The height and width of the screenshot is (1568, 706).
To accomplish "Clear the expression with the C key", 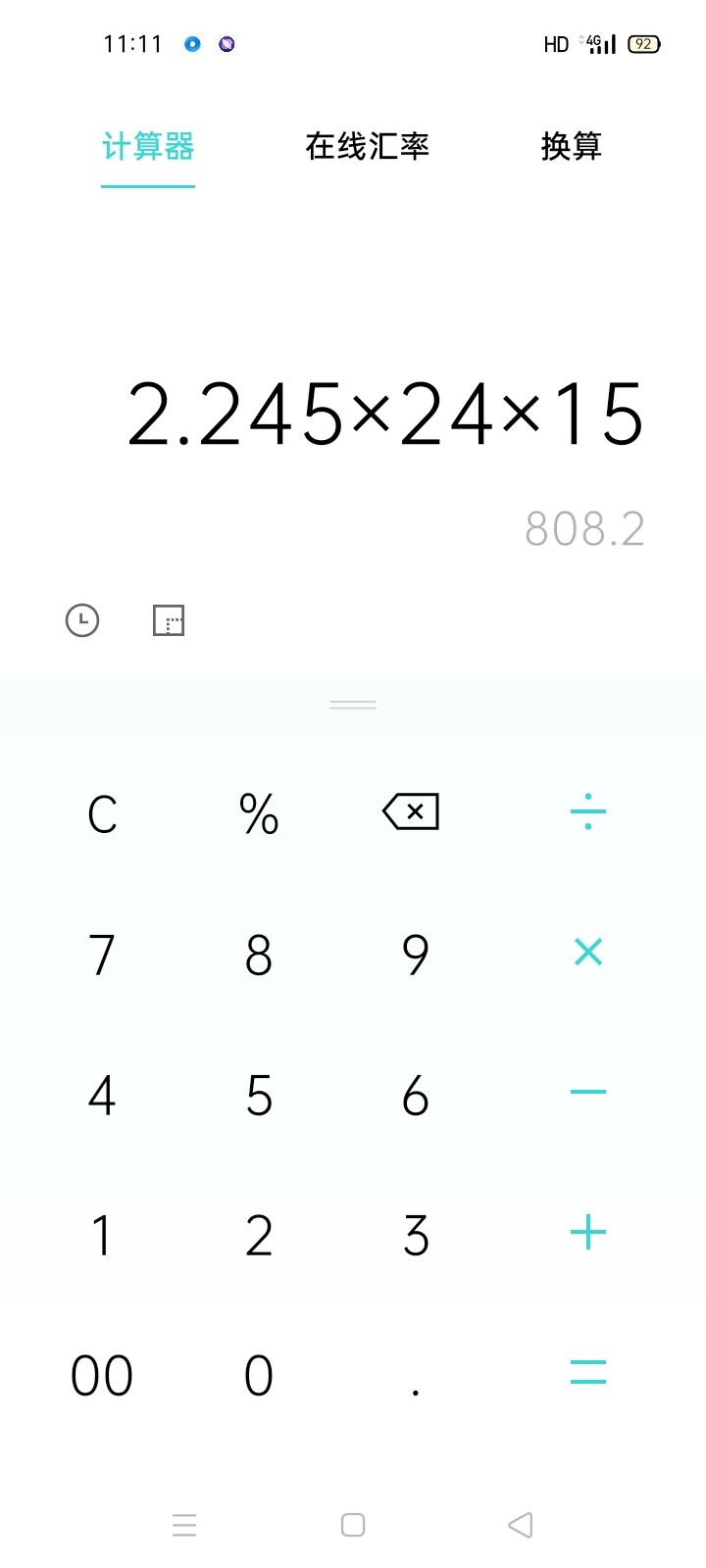I will point(102,814).
